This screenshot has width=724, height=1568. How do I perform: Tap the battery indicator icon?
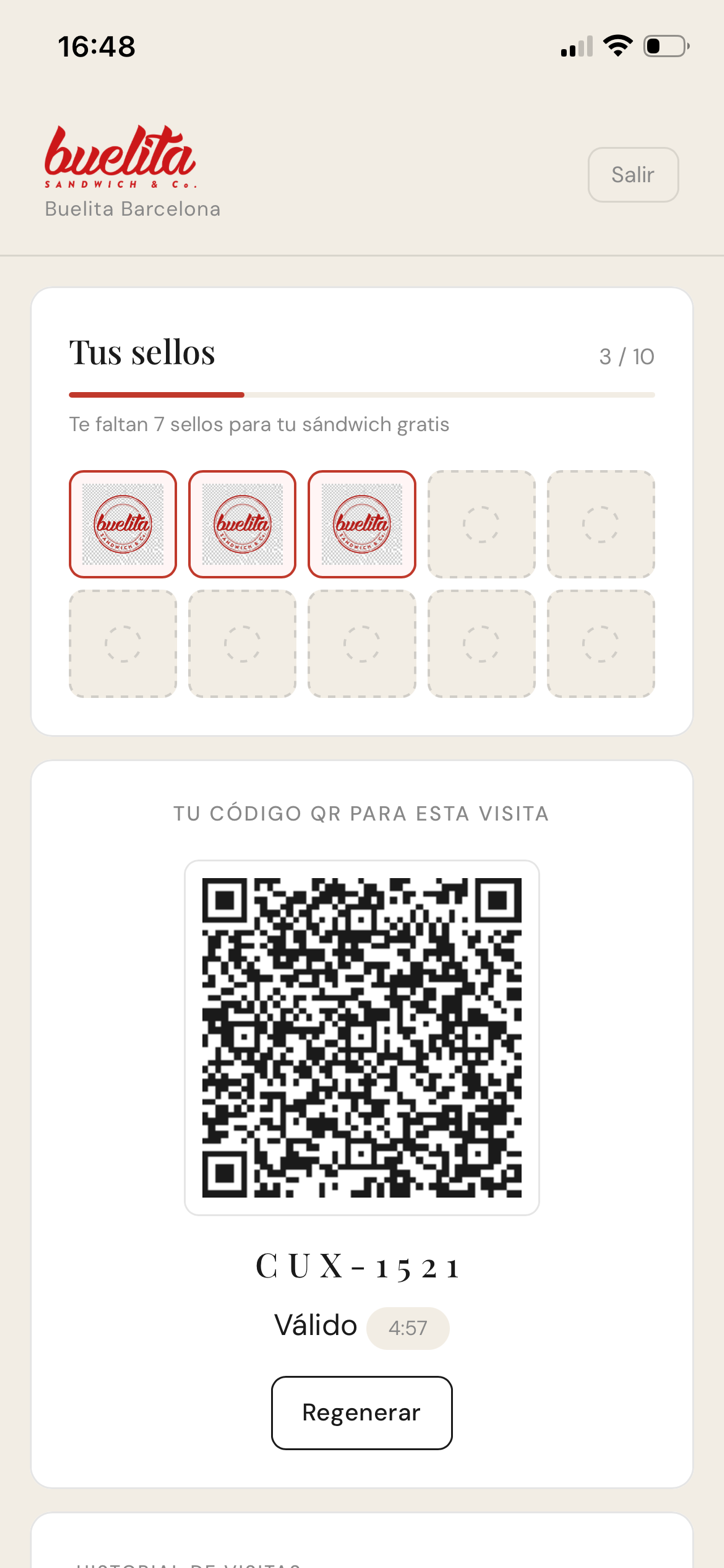coord(665,45)
